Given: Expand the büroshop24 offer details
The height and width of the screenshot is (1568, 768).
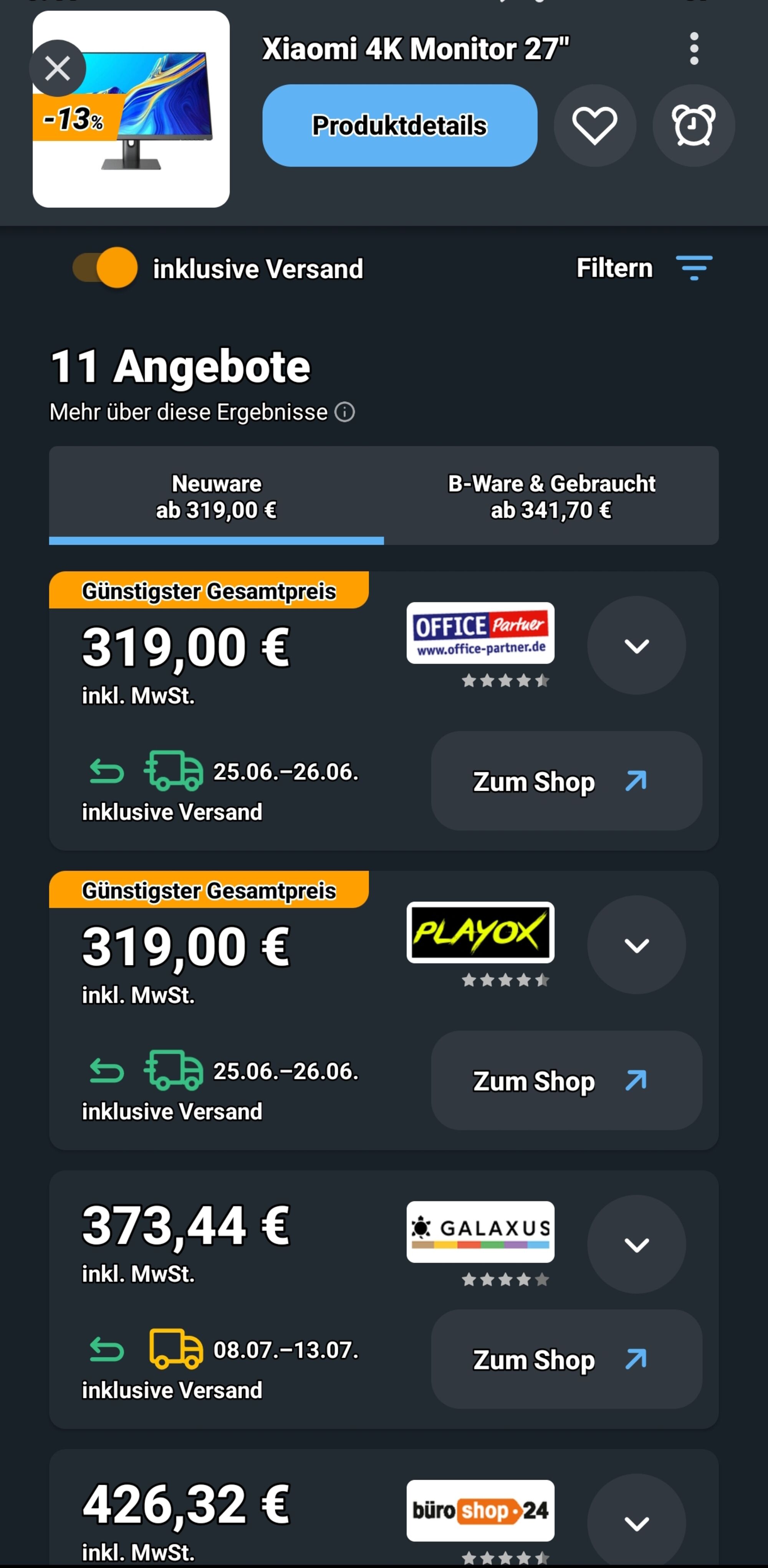Looking at the screenshot, I should [636, 1522].
